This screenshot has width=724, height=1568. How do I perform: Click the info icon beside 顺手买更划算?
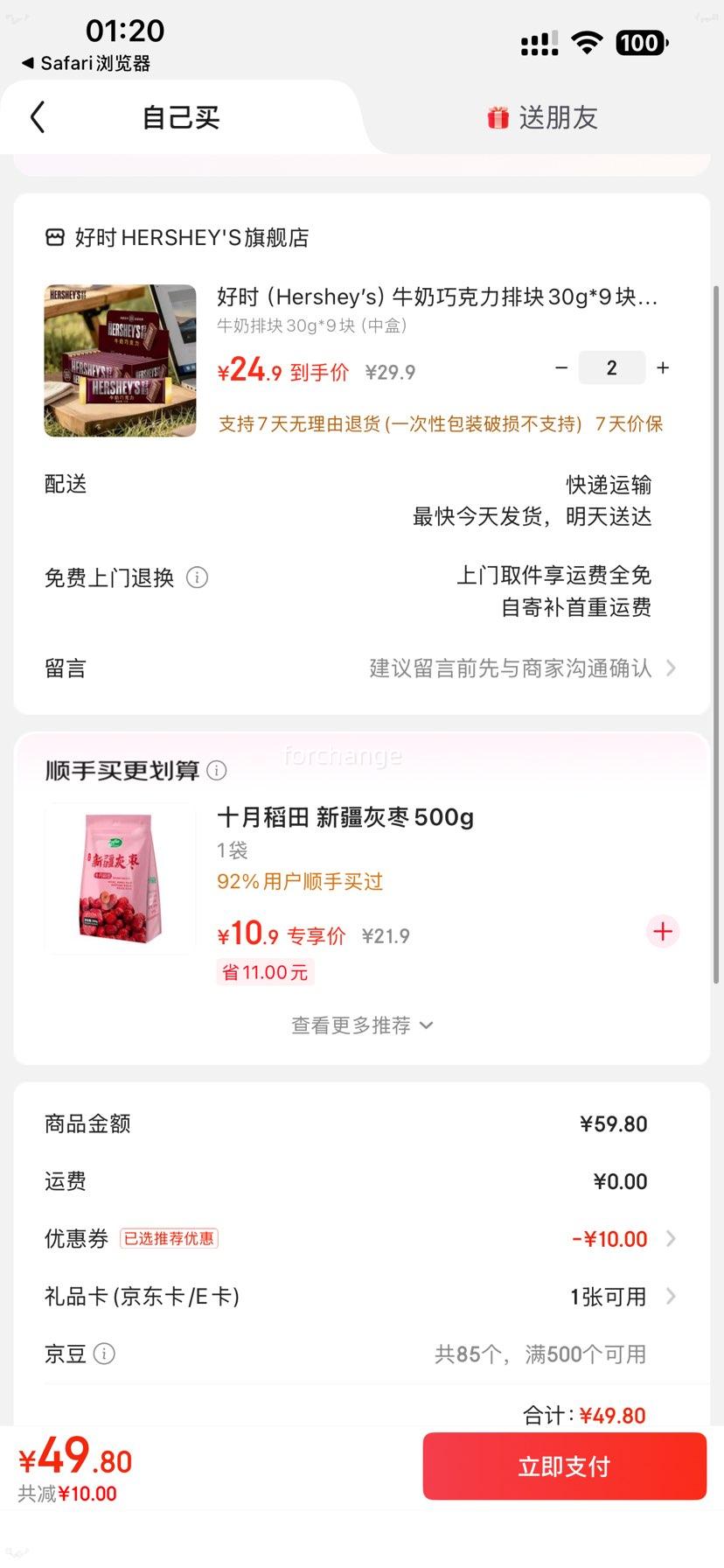pos(216,771)
